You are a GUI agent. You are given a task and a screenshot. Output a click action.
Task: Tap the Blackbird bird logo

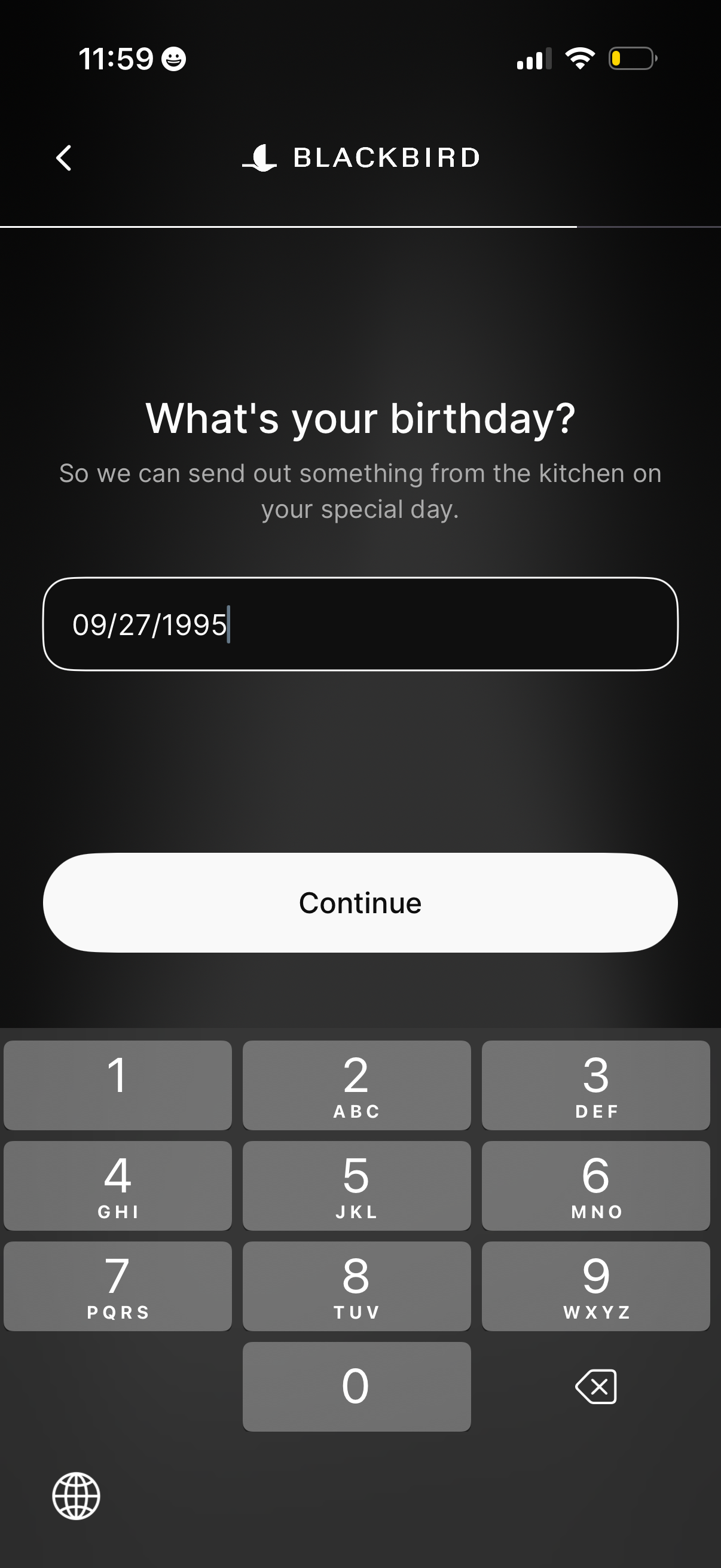(x=261, y=158)
